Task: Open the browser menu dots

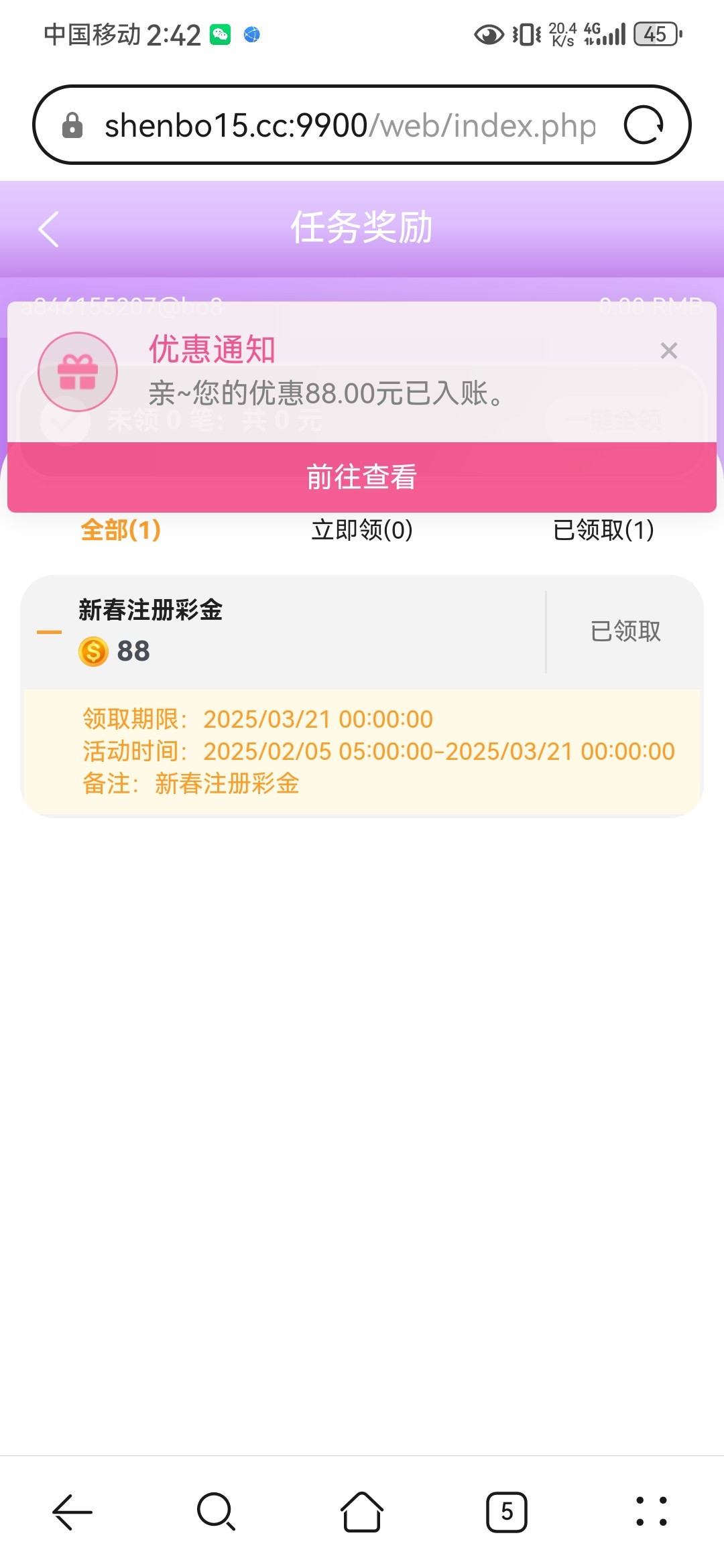Action: (652, 1512)
